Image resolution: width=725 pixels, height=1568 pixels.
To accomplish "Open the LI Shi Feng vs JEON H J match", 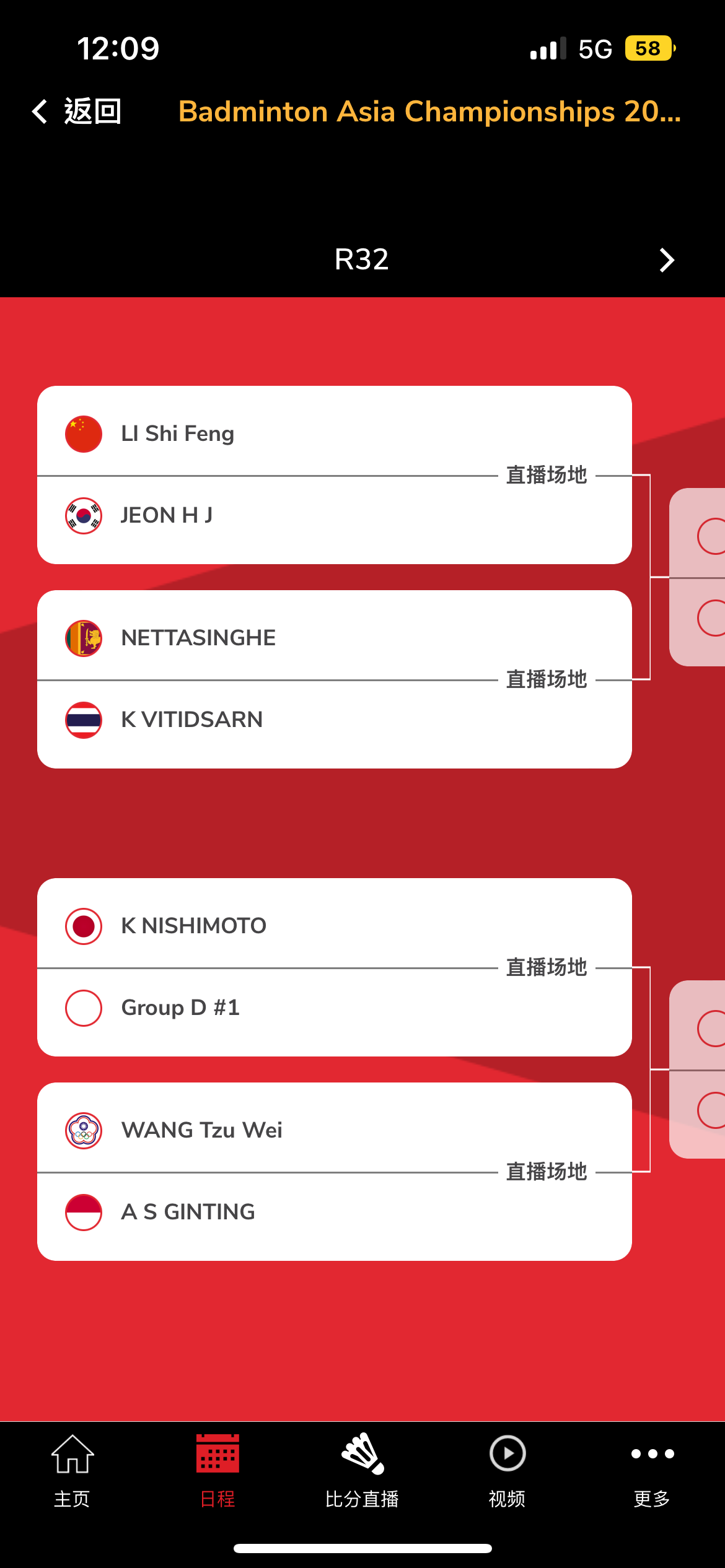I will pos(335,475).
